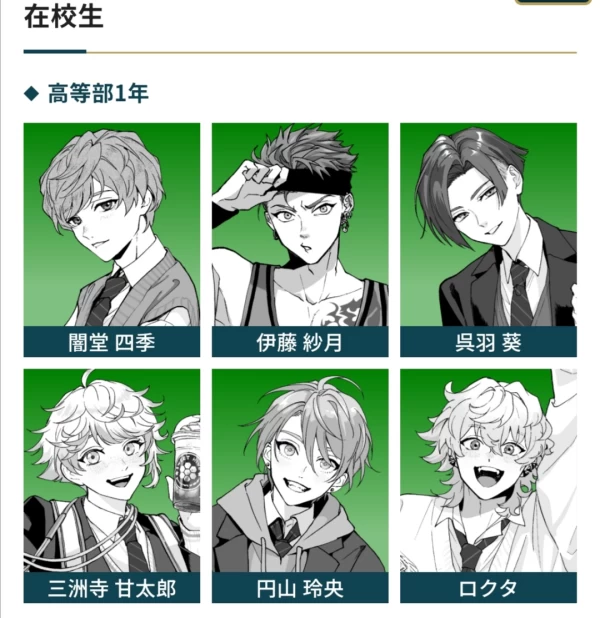Open character card 伊藤 紗月
Viewport: 600px width, 618px height.
point(299,240)
